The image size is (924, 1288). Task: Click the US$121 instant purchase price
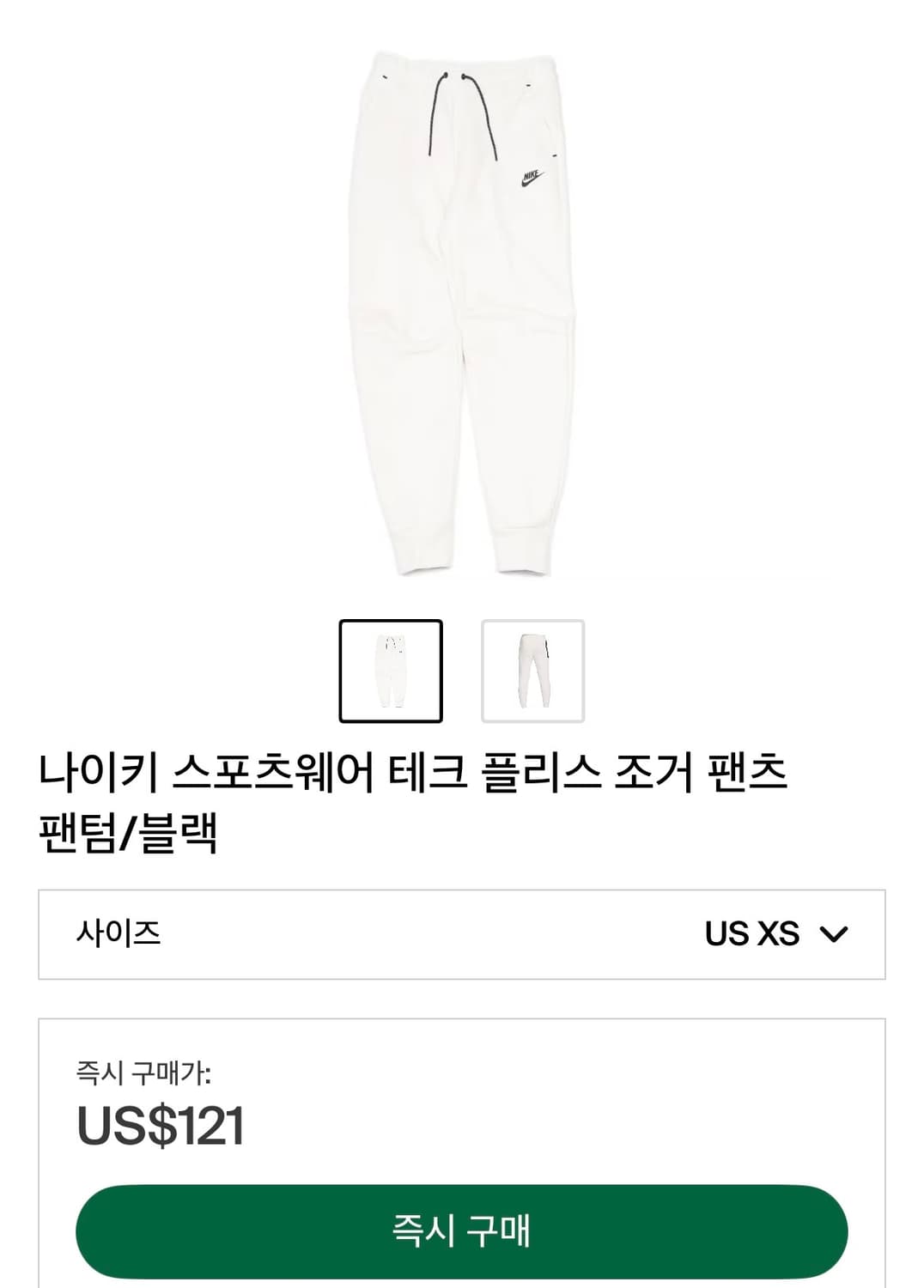(x=159, y=1125)
